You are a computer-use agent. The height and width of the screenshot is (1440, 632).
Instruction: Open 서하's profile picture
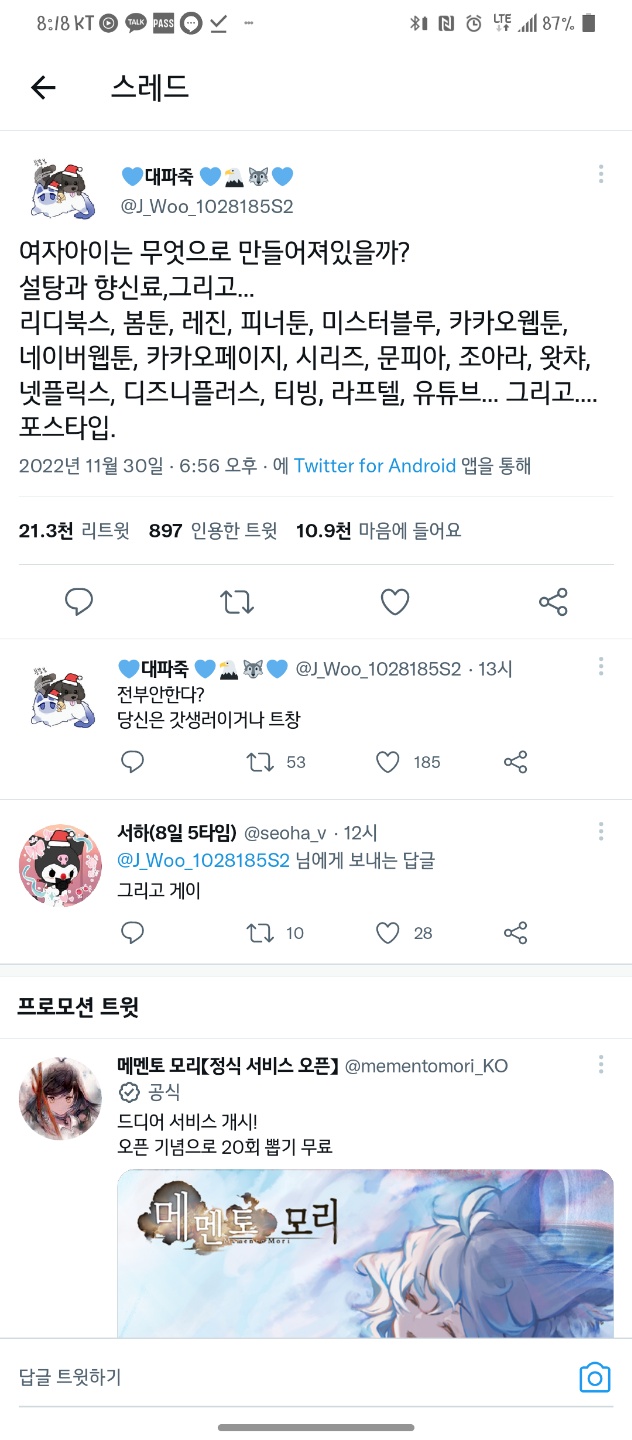60,866
